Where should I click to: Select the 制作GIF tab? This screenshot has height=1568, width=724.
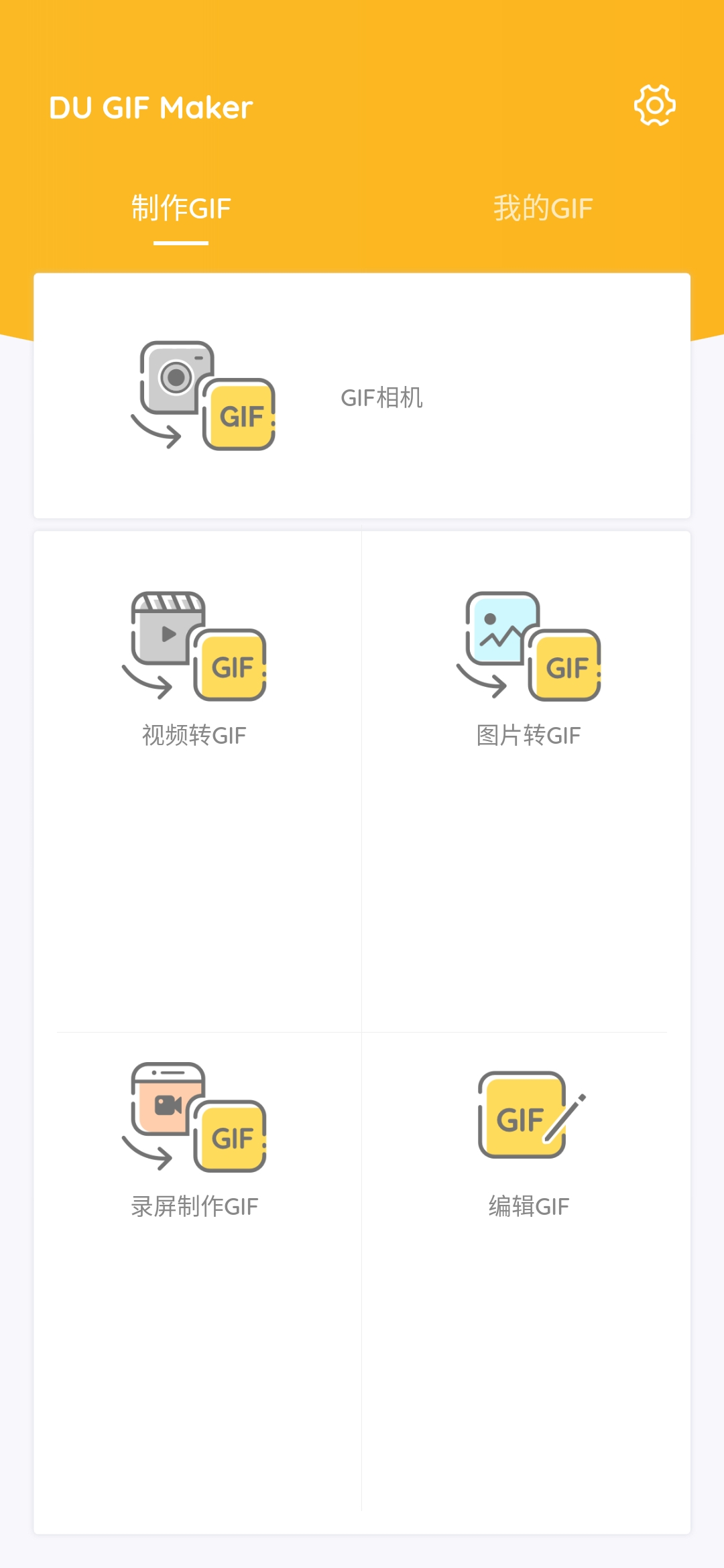point(181,208)
